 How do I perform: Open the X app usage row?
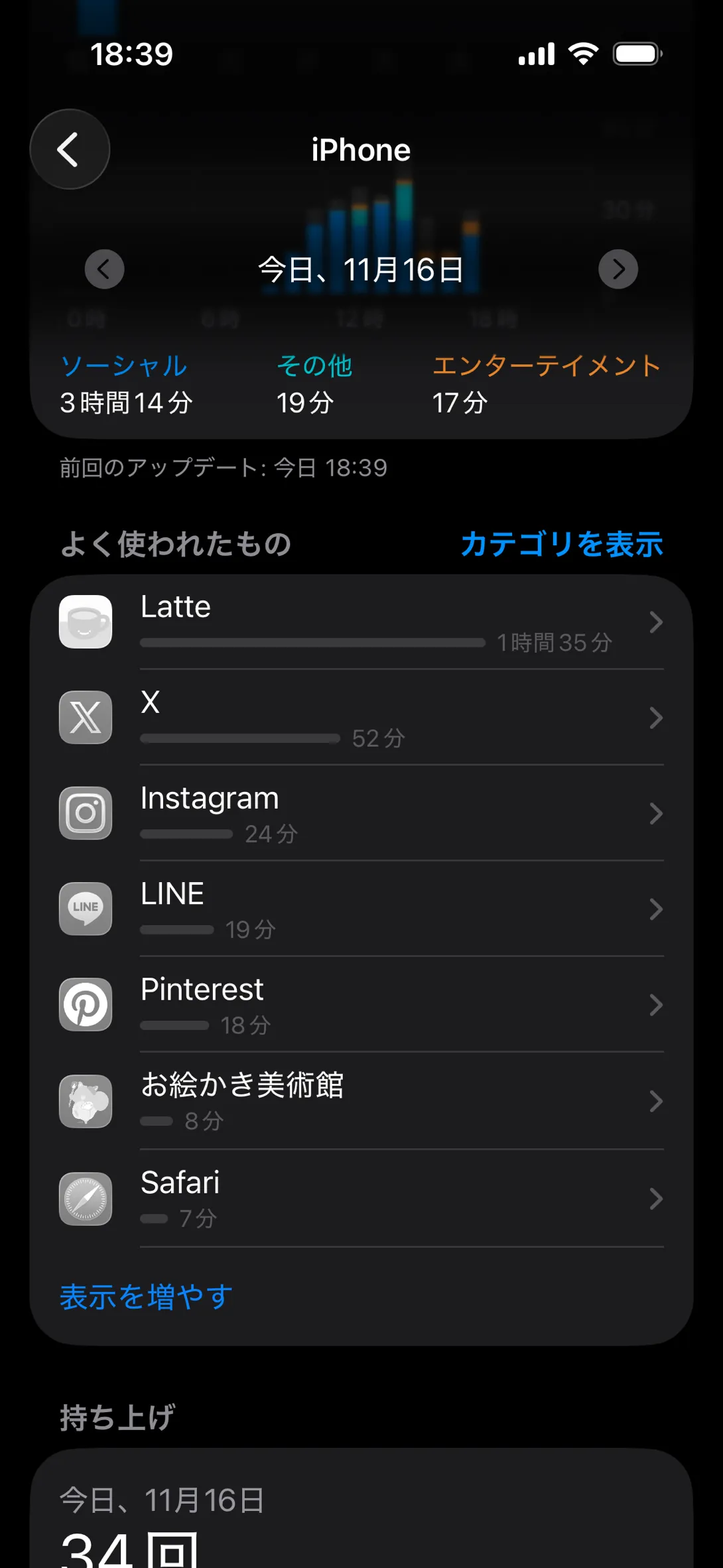point(361,718)
